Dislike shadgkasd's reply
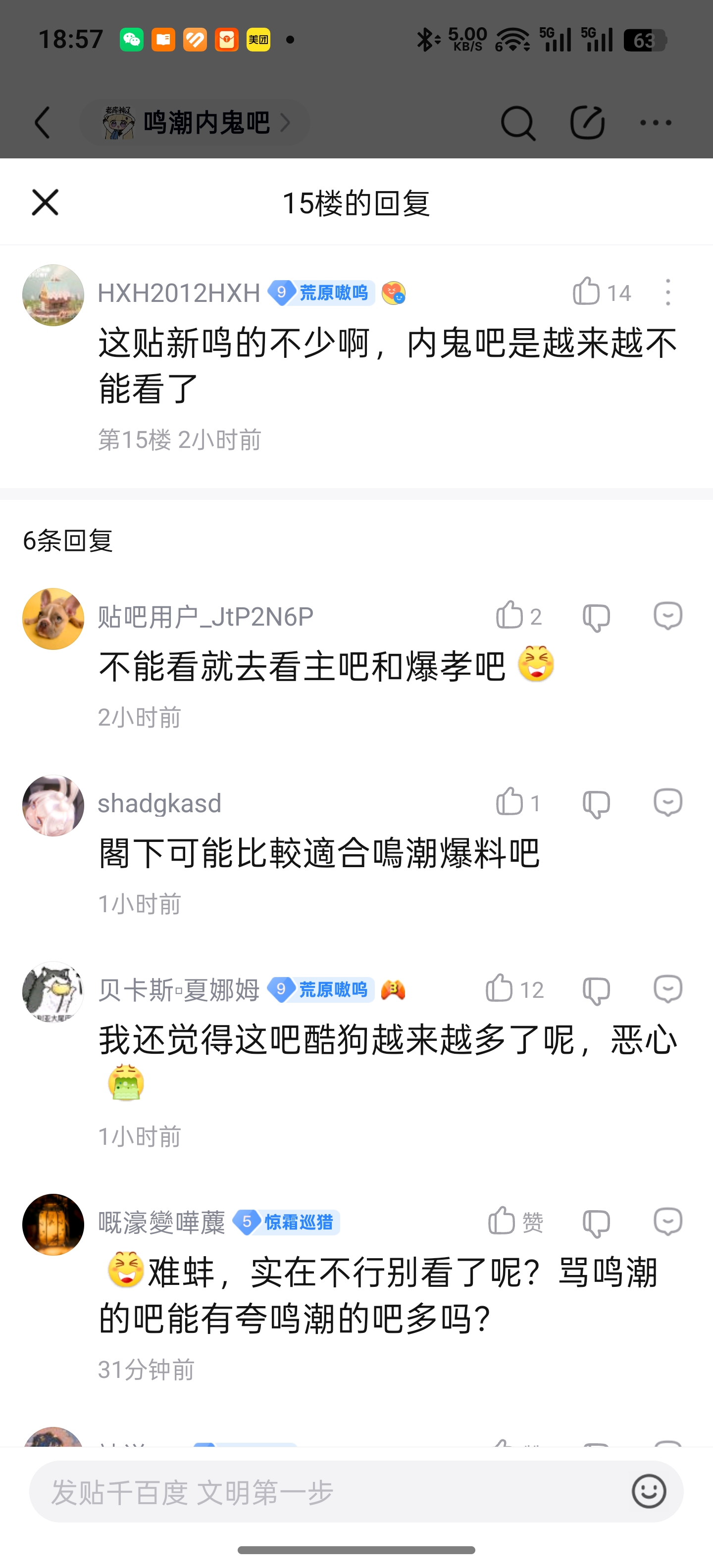The image size is (713, 1568). tap(596, 803)
